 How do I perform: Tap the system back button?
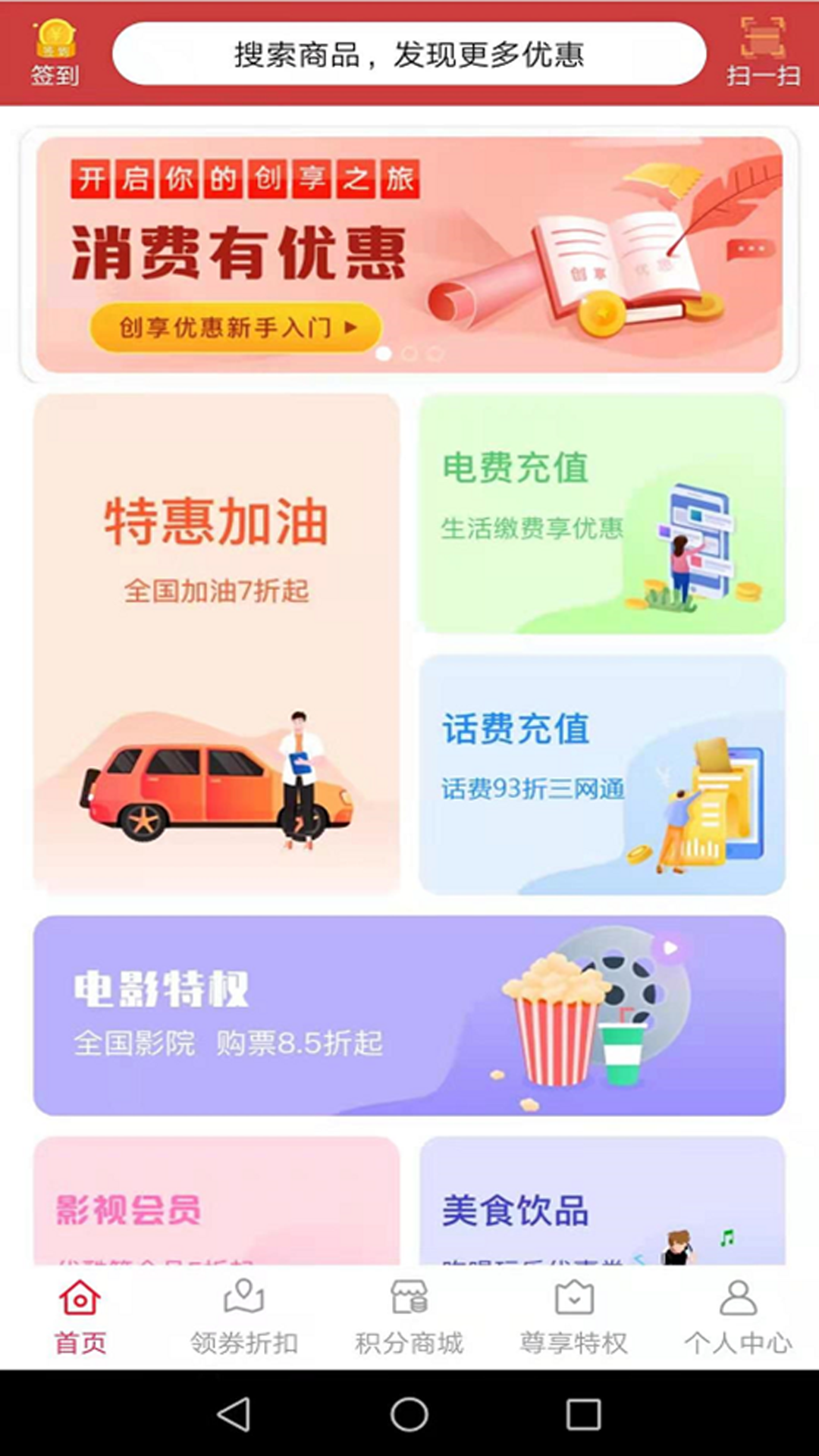pyautogui.click(x=234, y=1414)
